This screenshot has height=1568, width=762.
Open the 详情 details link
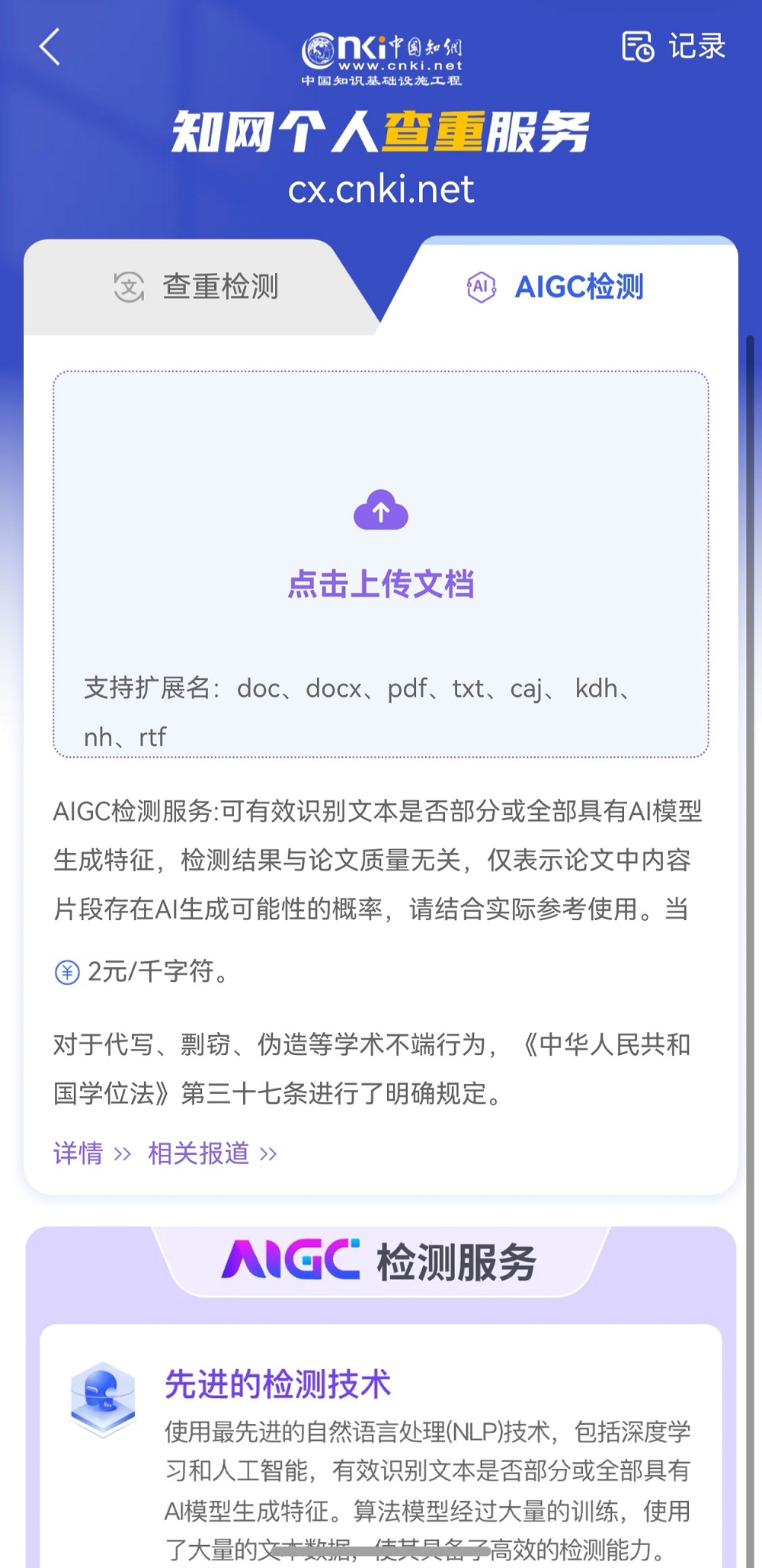(x=91, y=1153)
